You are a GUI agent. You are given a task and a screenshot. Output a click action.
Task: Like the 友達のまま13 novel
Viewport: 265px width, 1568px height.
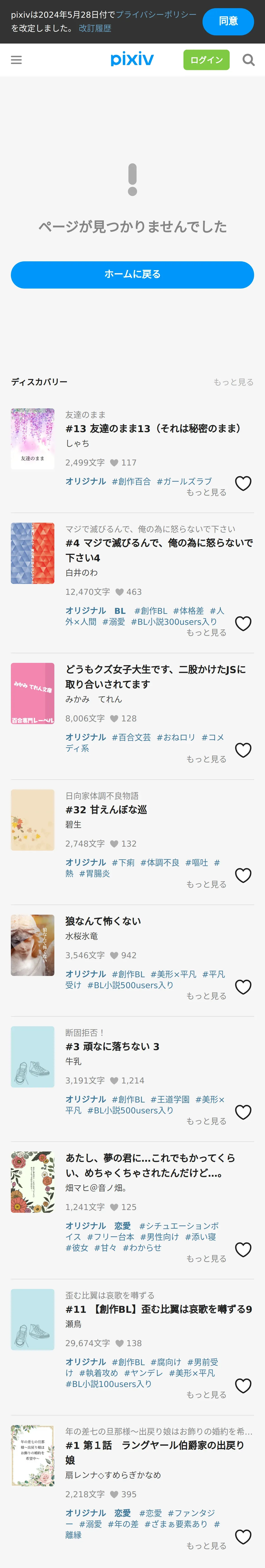243,483
